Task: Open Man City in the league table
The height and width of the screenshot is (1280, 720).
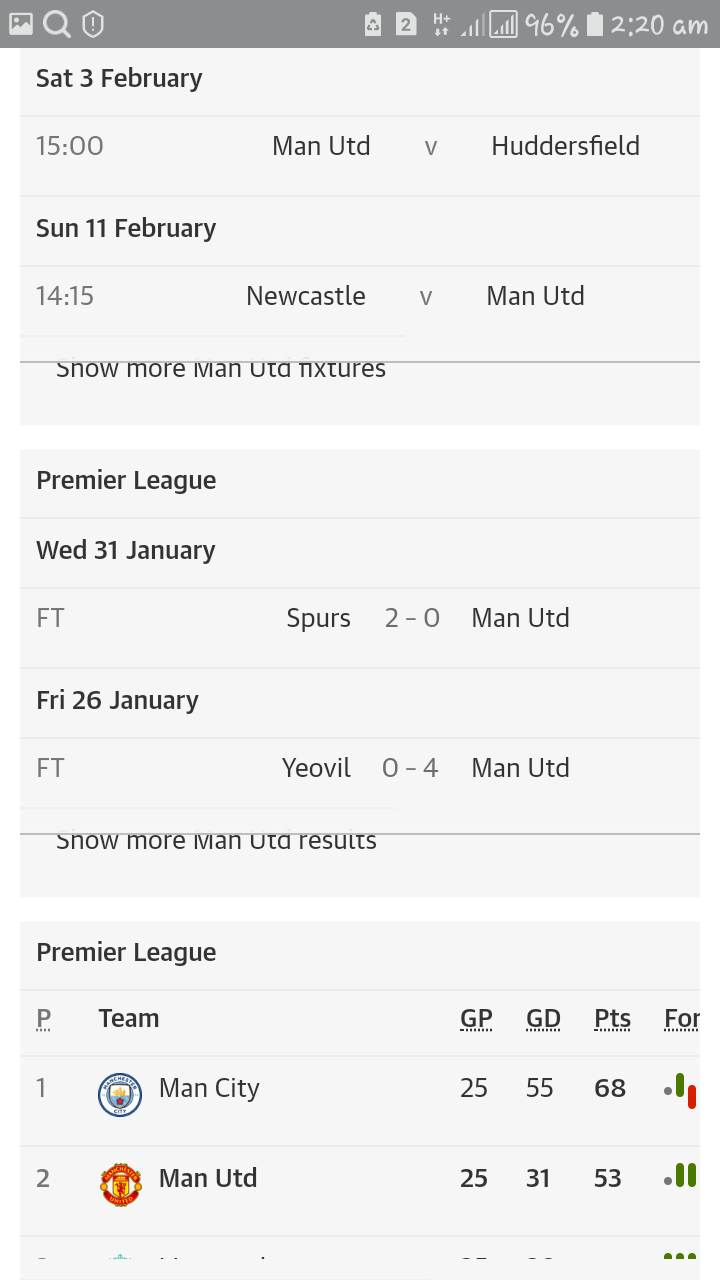Action: (209, 1088)
